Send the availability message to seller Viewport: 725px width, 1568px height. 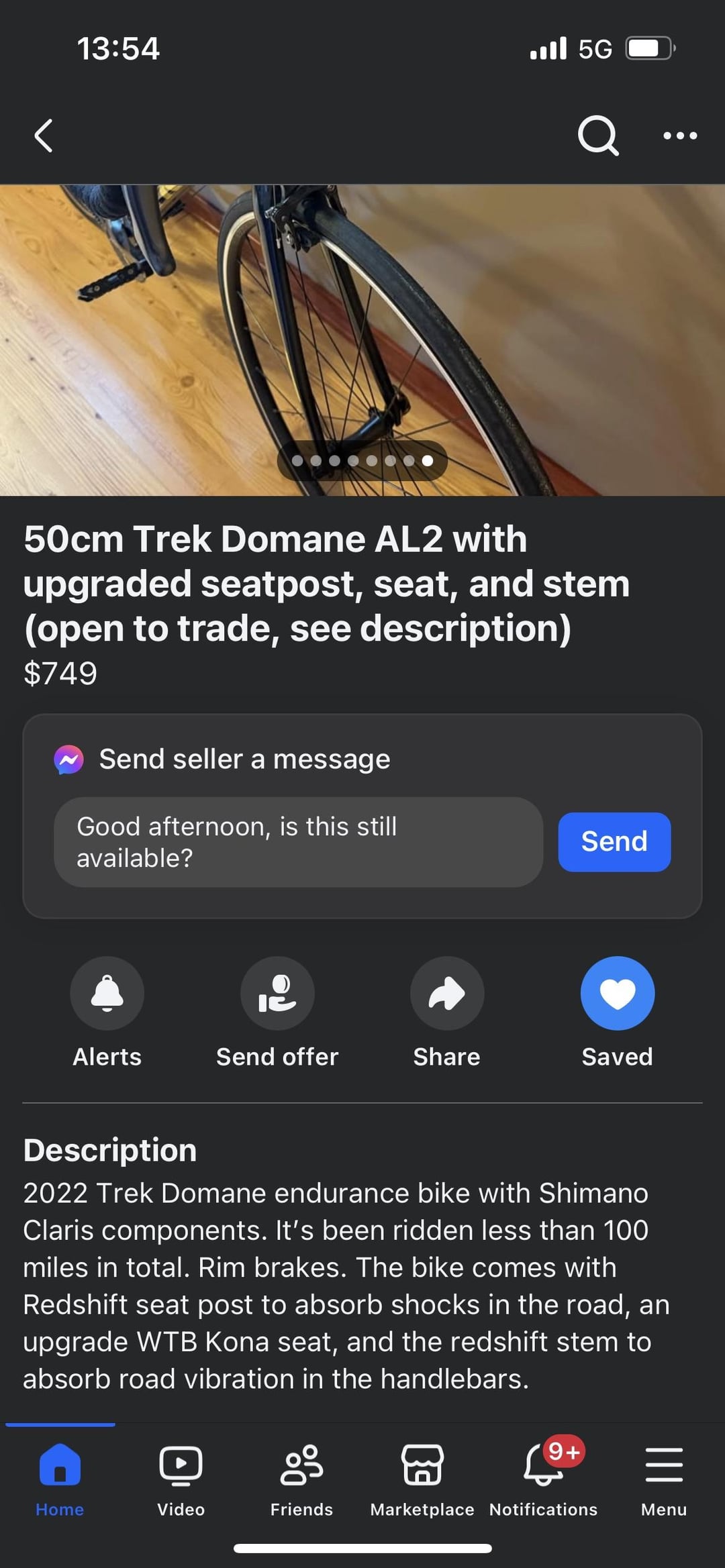[614, 842]
